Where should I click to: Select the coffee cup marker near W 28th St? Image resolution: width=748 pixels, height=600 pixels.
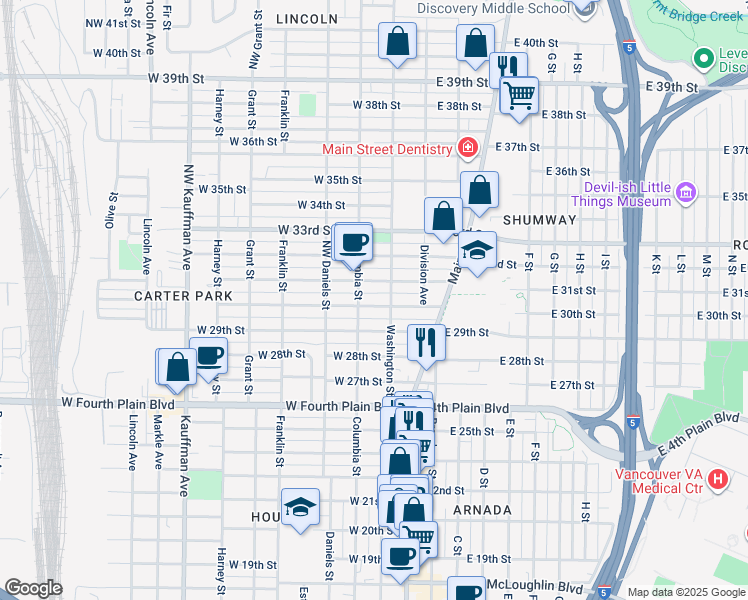pyautogui.click(x=209, y=357)
